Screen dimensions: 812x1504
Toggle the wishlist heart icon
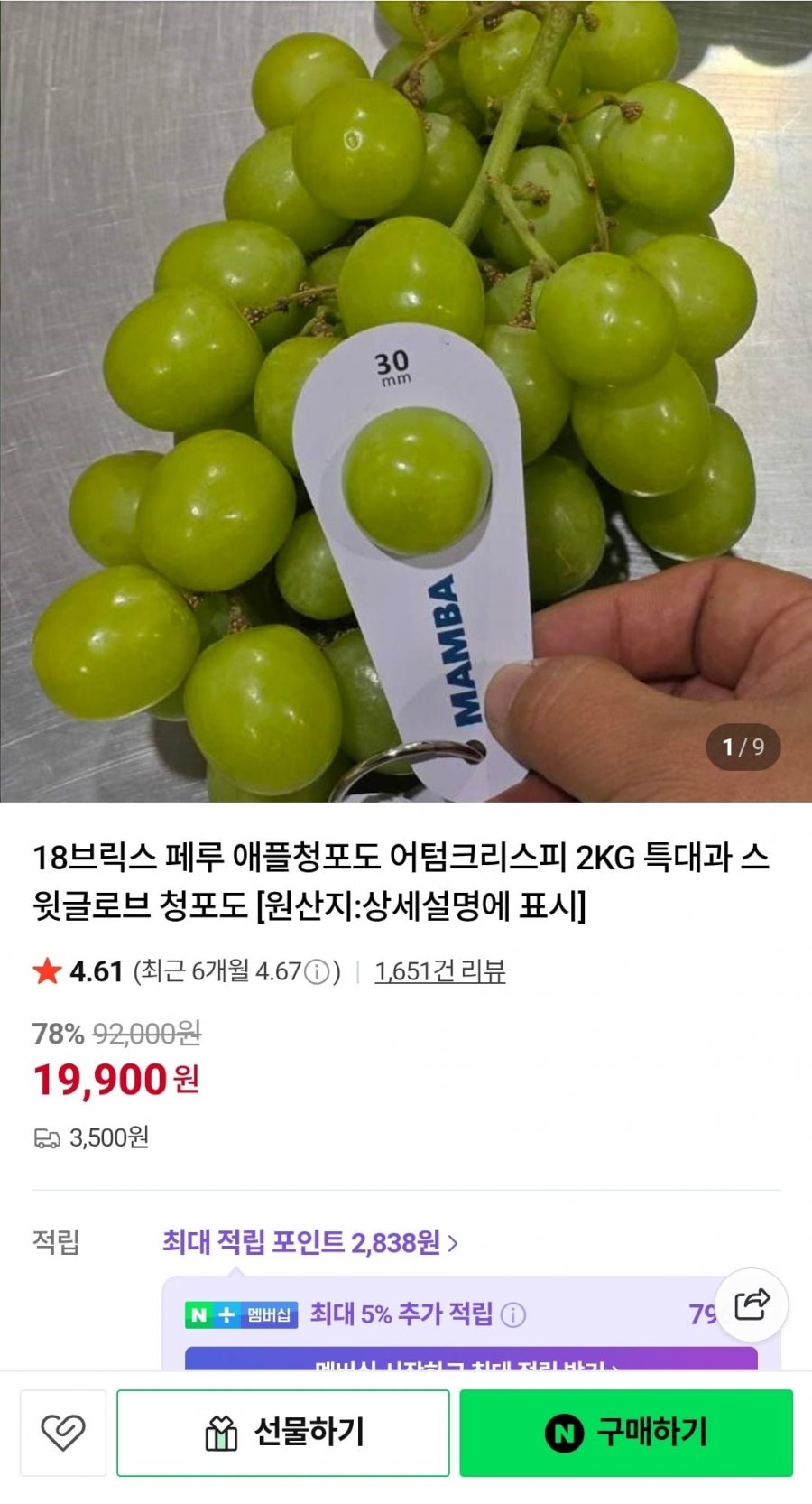point(62,1431)
